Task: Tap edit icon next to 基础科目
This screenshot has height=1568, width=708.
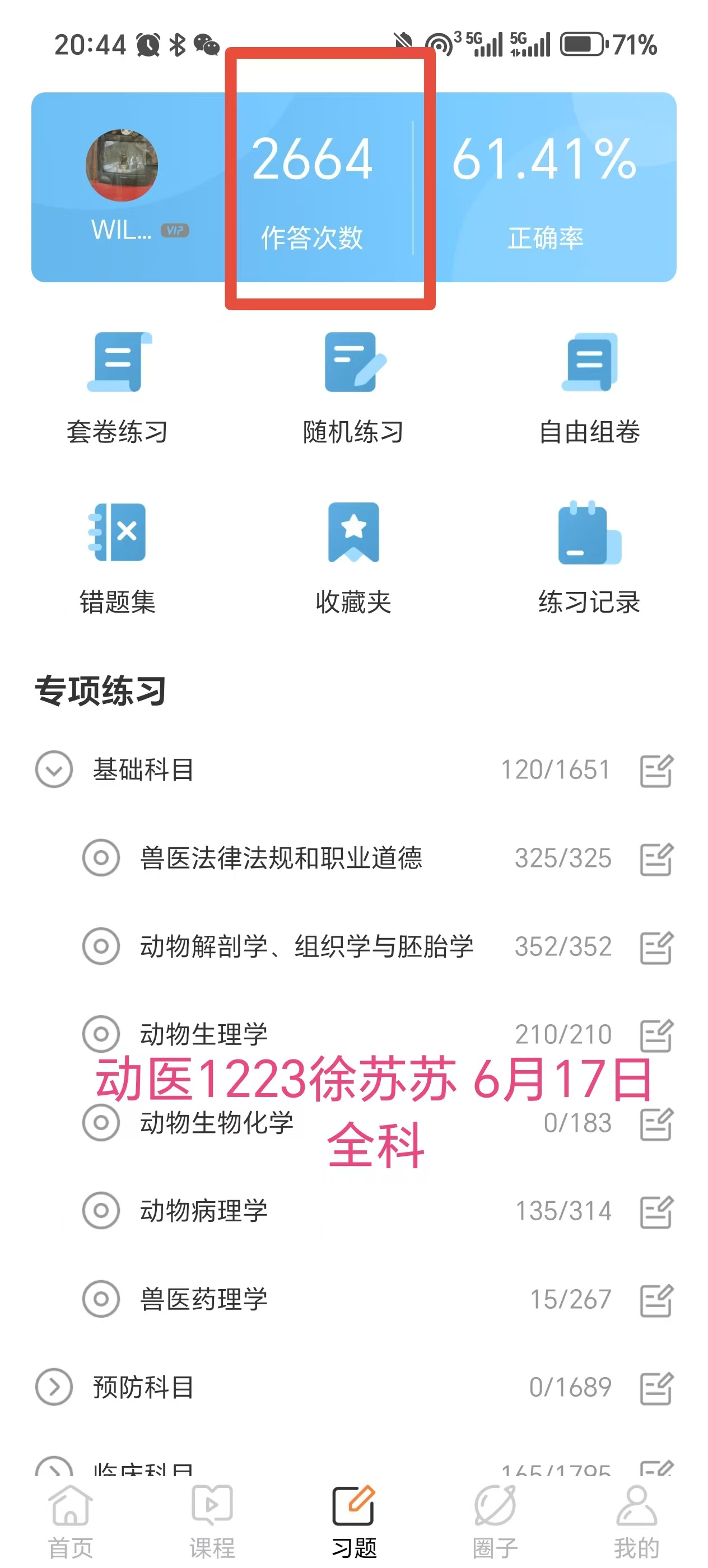Action: pos(656,771)
